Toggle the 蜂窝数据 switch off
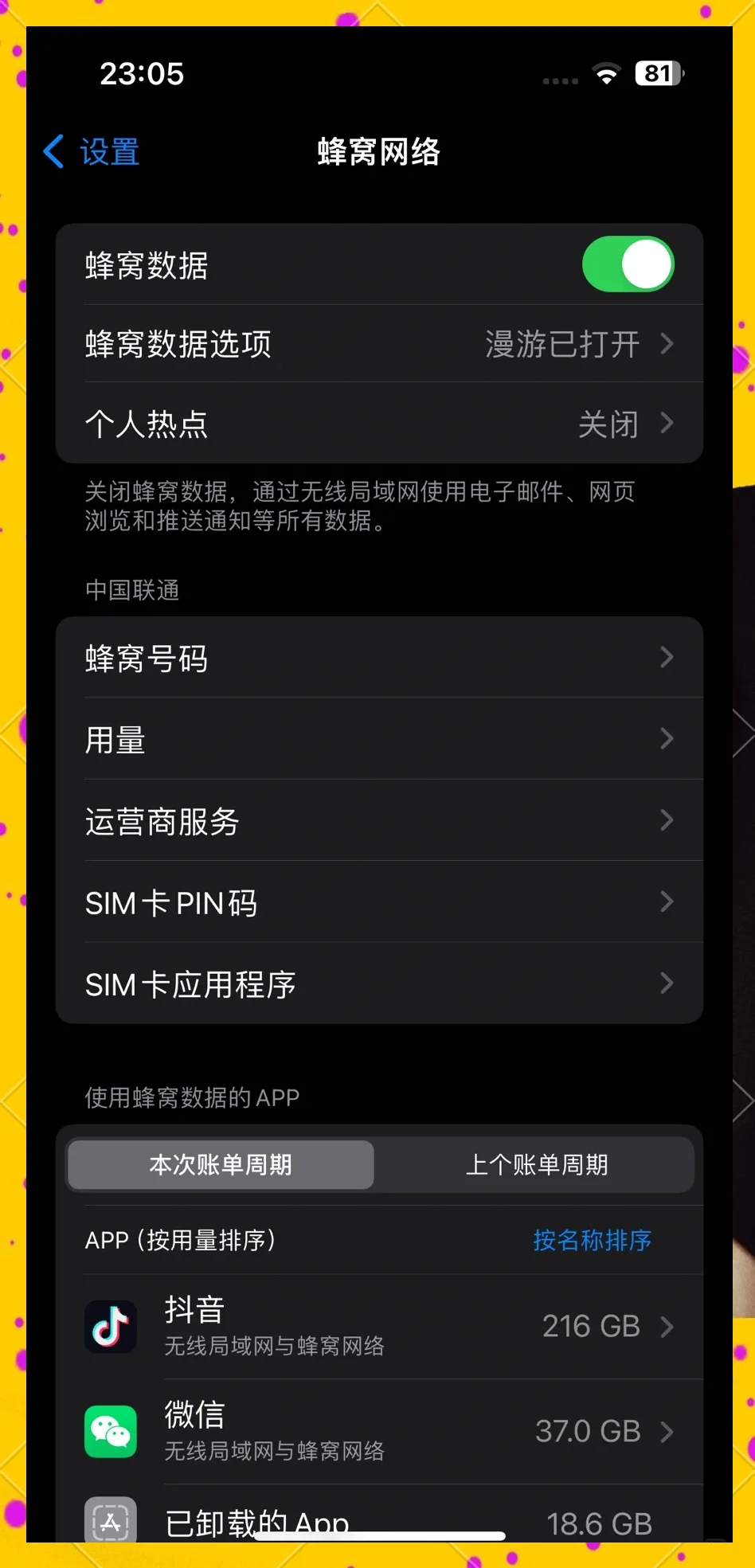The image size is (755, 1568). pos(628,264)
